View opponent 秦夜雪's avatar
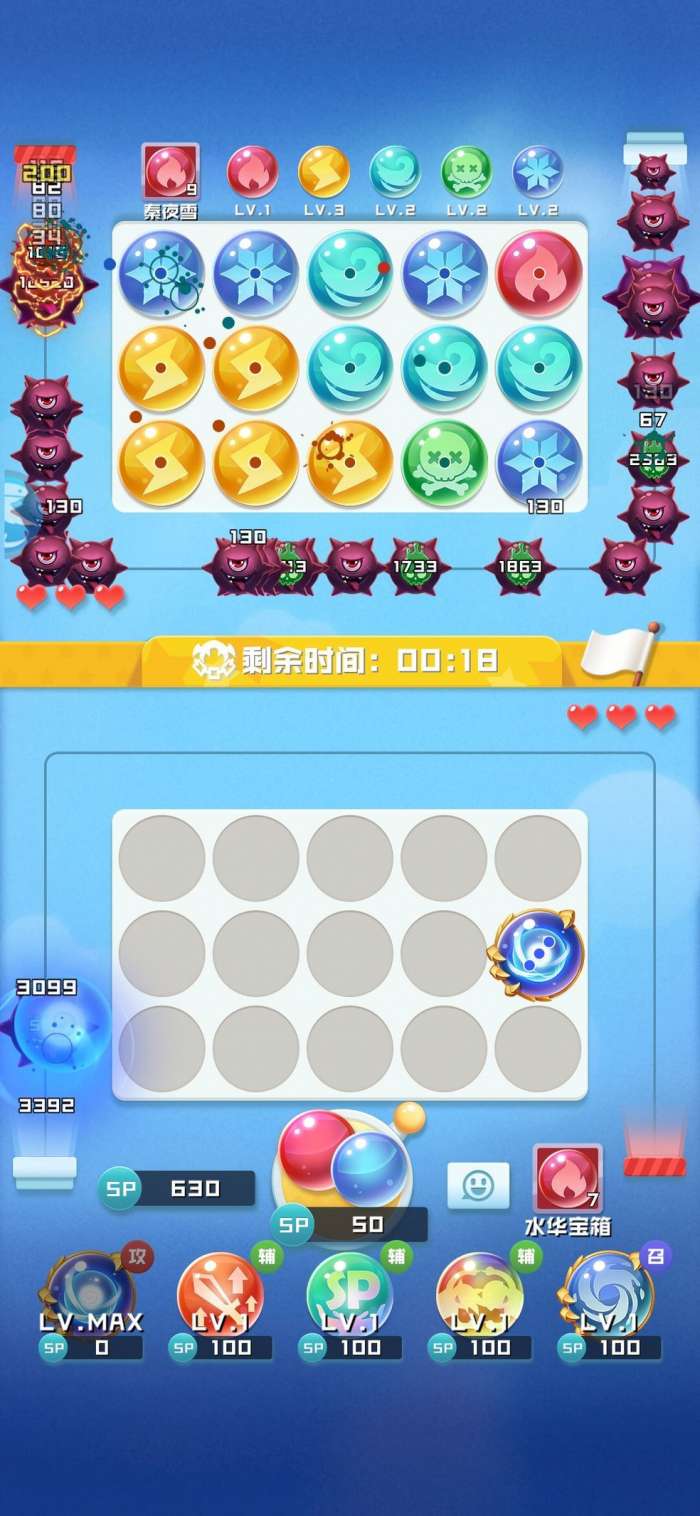Screen dimensions: 700x1516 (170, 173)
